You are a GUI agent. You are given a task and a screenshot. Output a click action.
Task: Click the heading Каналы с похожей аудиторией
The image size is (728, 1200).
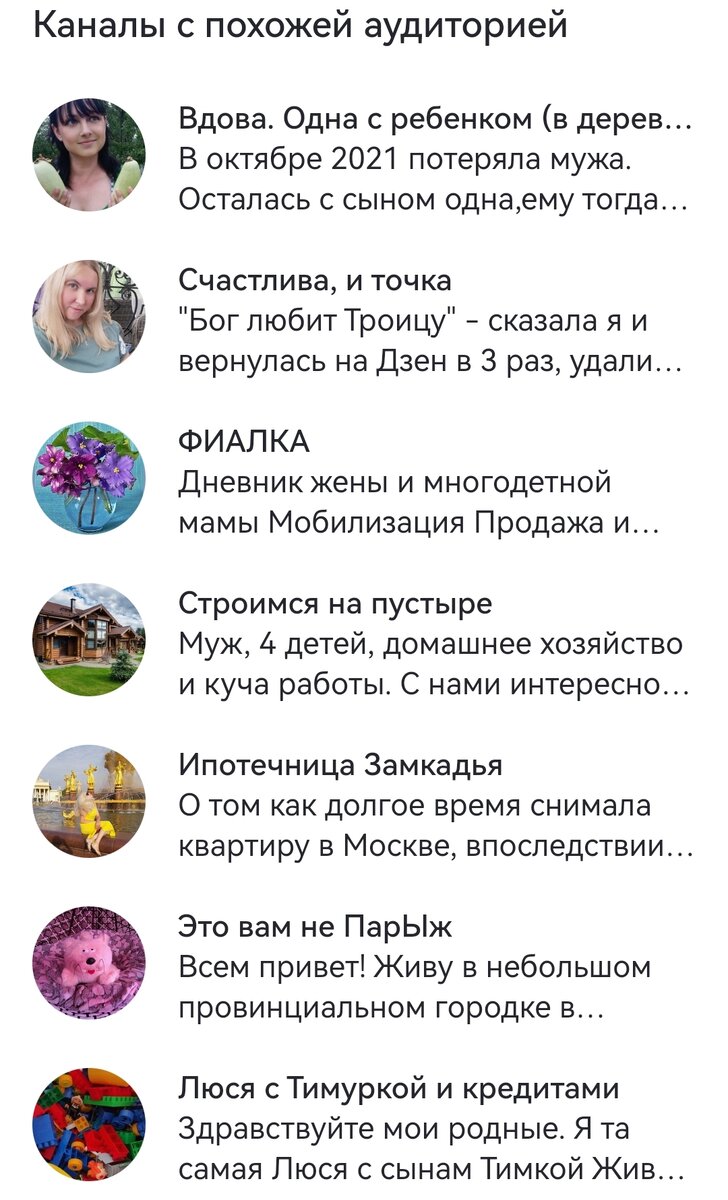300,31
